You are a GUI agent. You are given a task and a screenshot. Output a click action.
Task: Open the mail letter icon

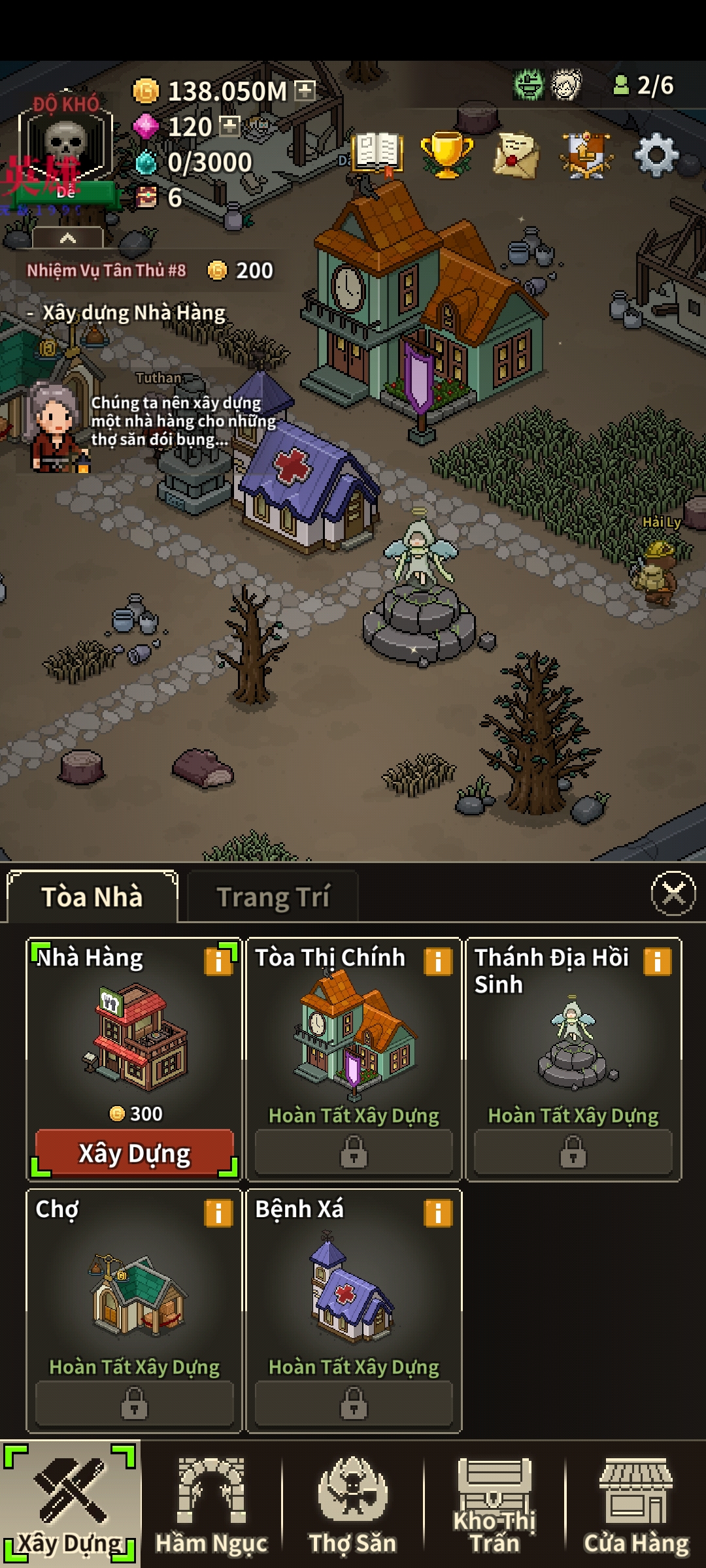coord(516,155)
